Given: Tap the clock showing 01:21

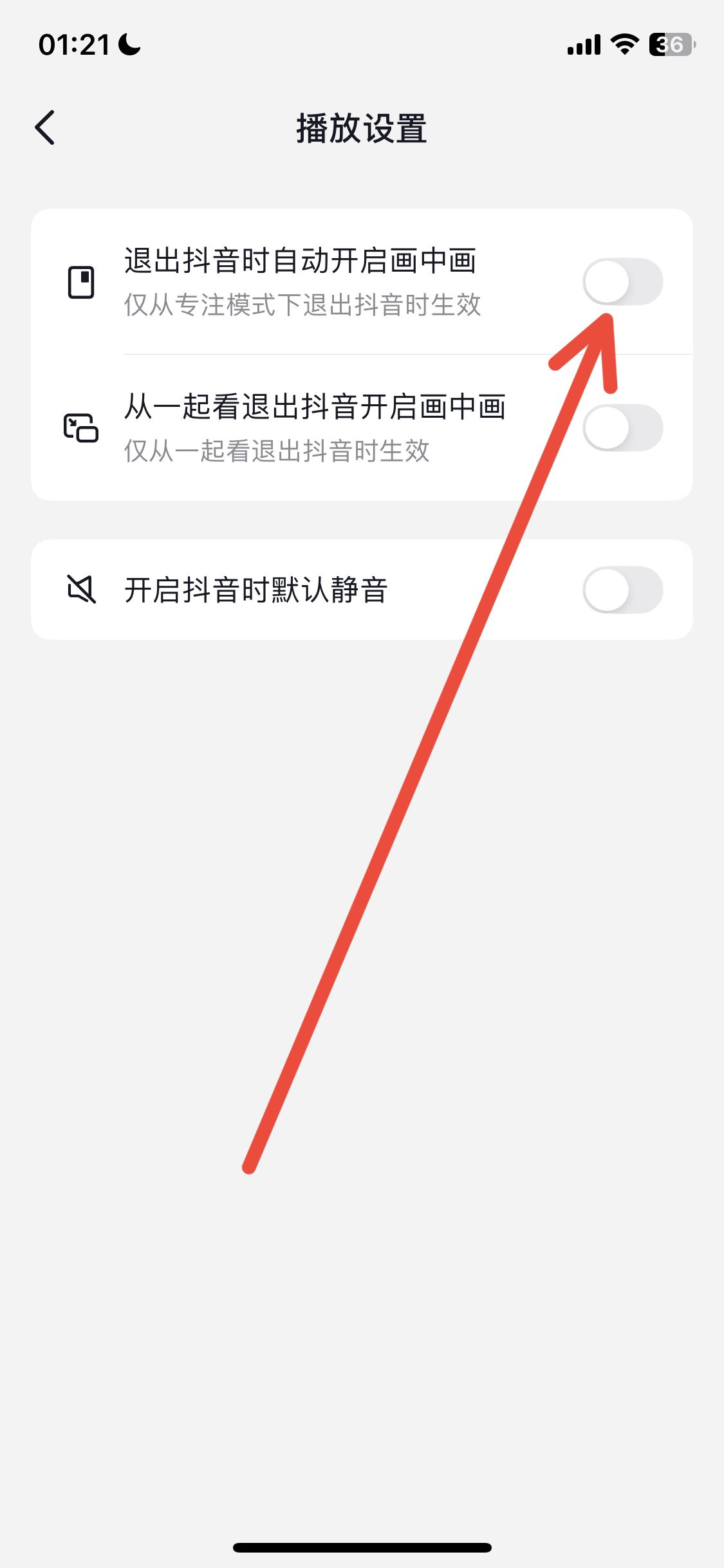Looking at the screenshot, I should 73,44.
